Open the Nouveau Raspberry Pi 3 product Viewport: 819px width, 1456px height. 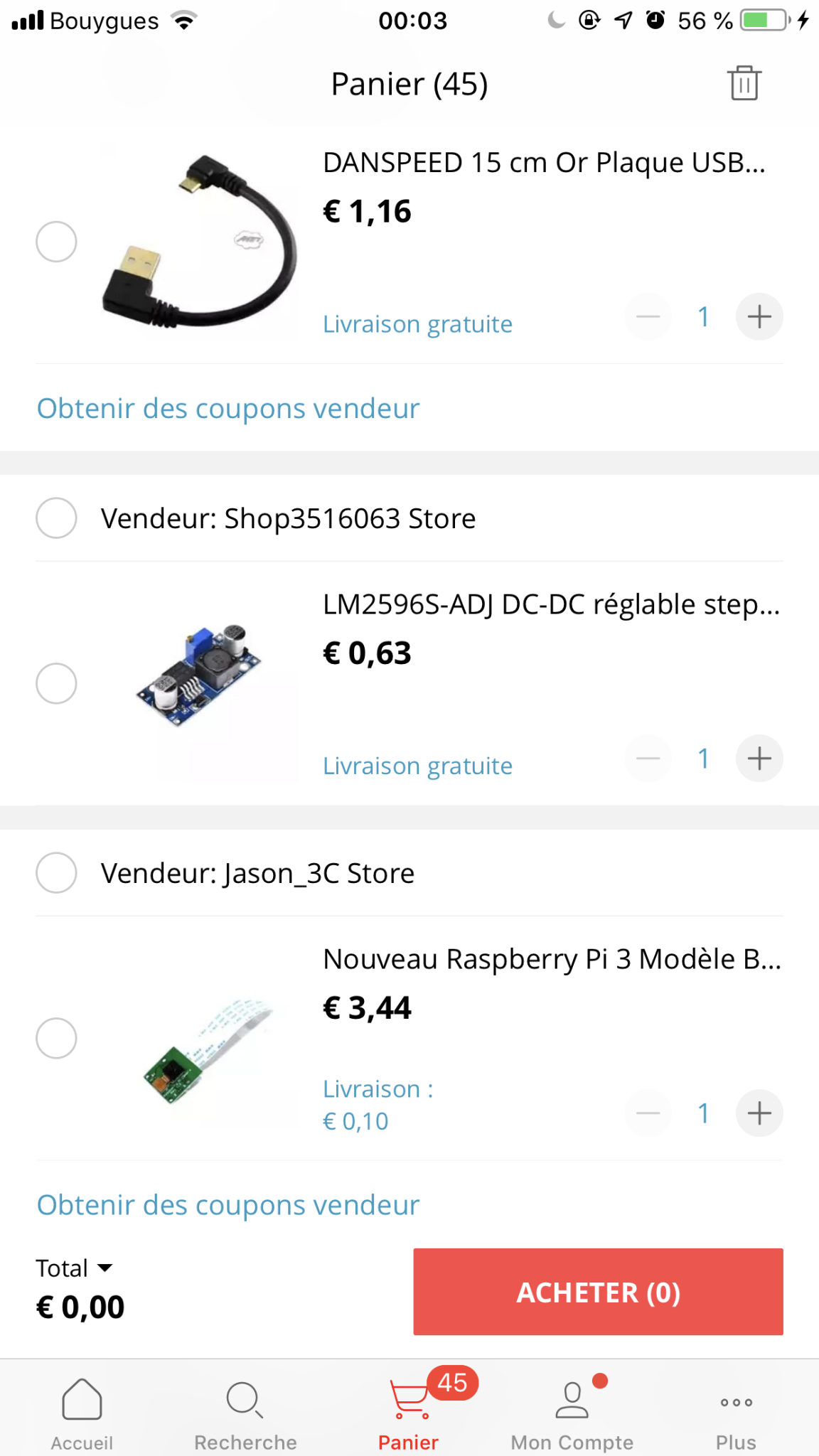pyautogui.click(x=552, y=959)
